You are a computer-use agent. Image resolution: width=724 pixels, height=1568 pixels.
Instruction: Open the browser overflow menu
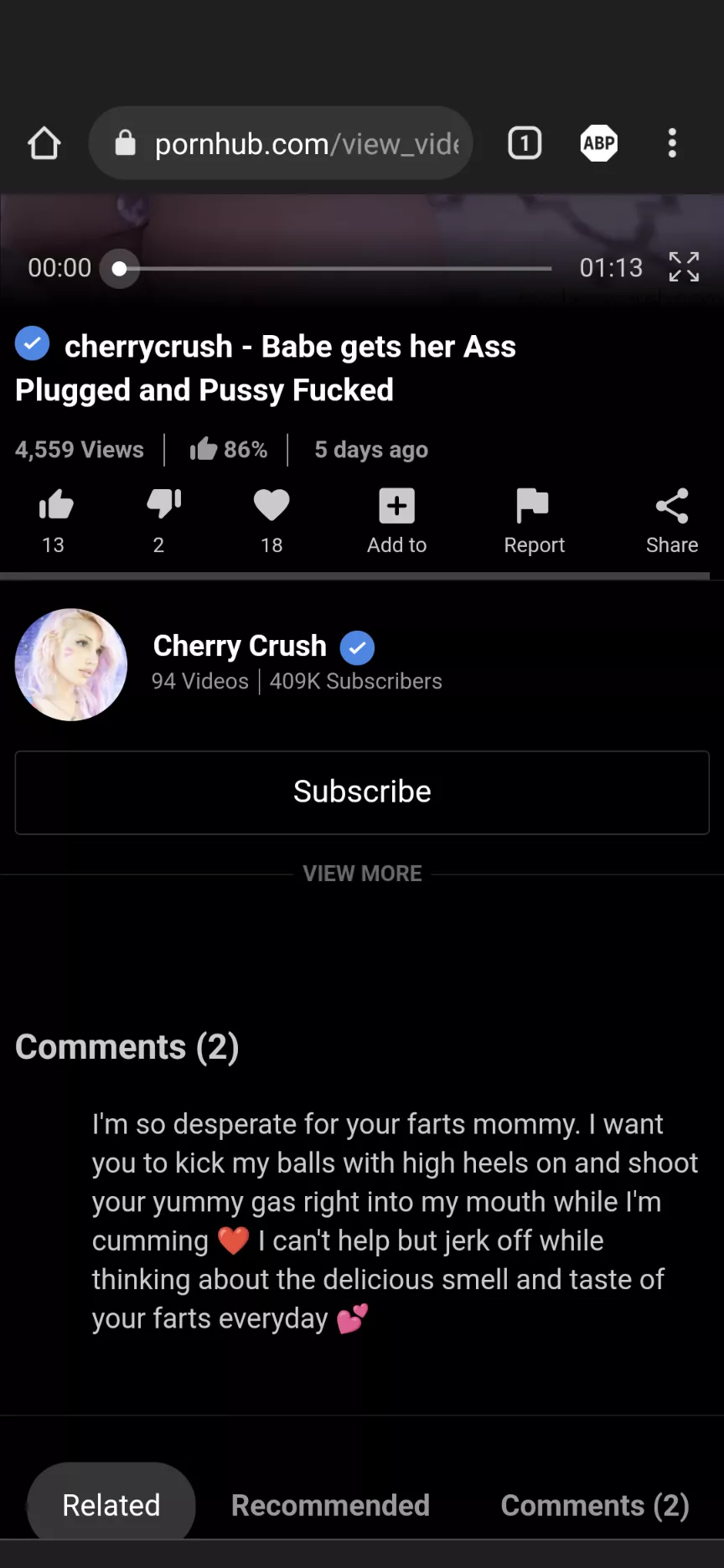coord(671,143)
